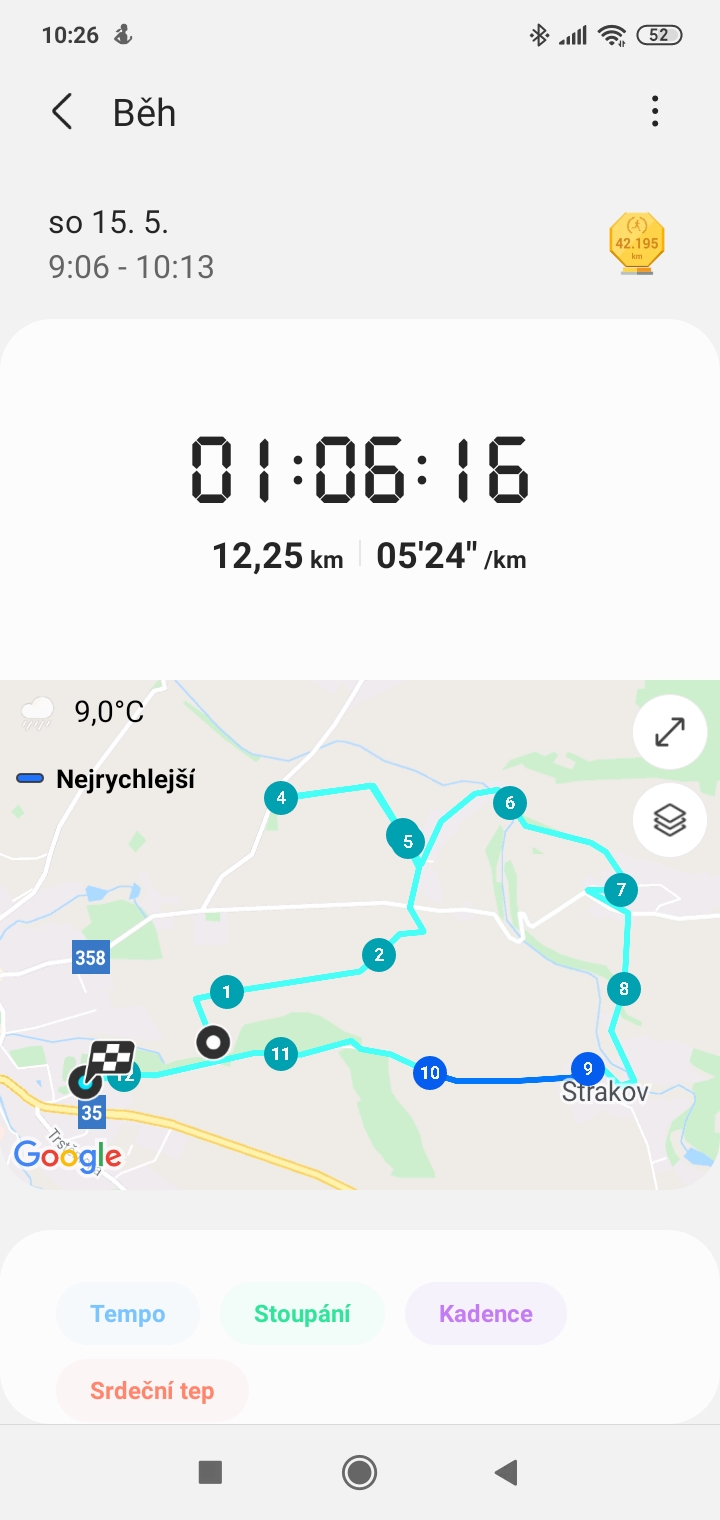Go back from the Běh screen

click(x=62, y=112)
